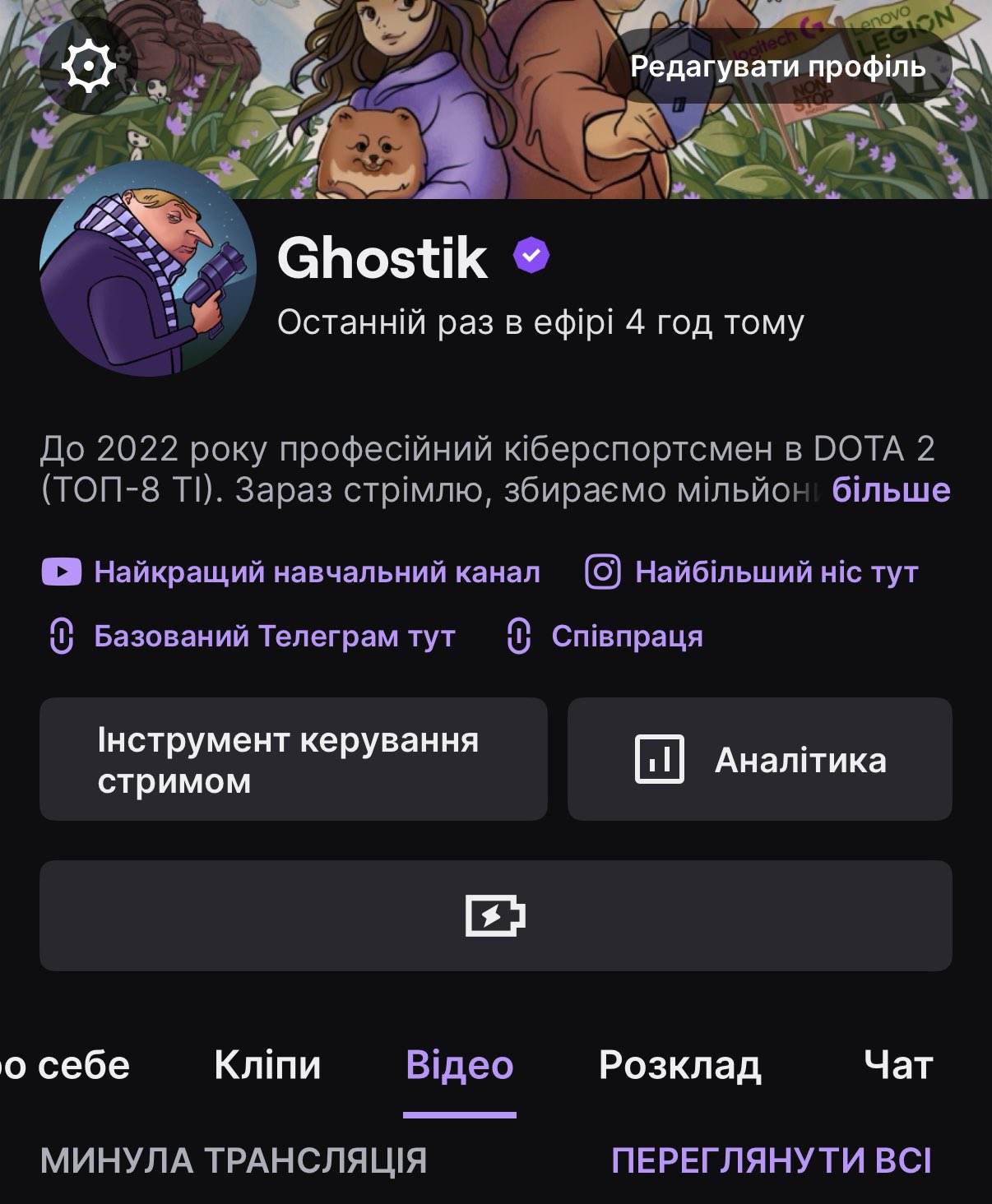Tap Переглянути всі past broadcasts
This screenshot has width=992, height=1204.
pos(771,1161)
